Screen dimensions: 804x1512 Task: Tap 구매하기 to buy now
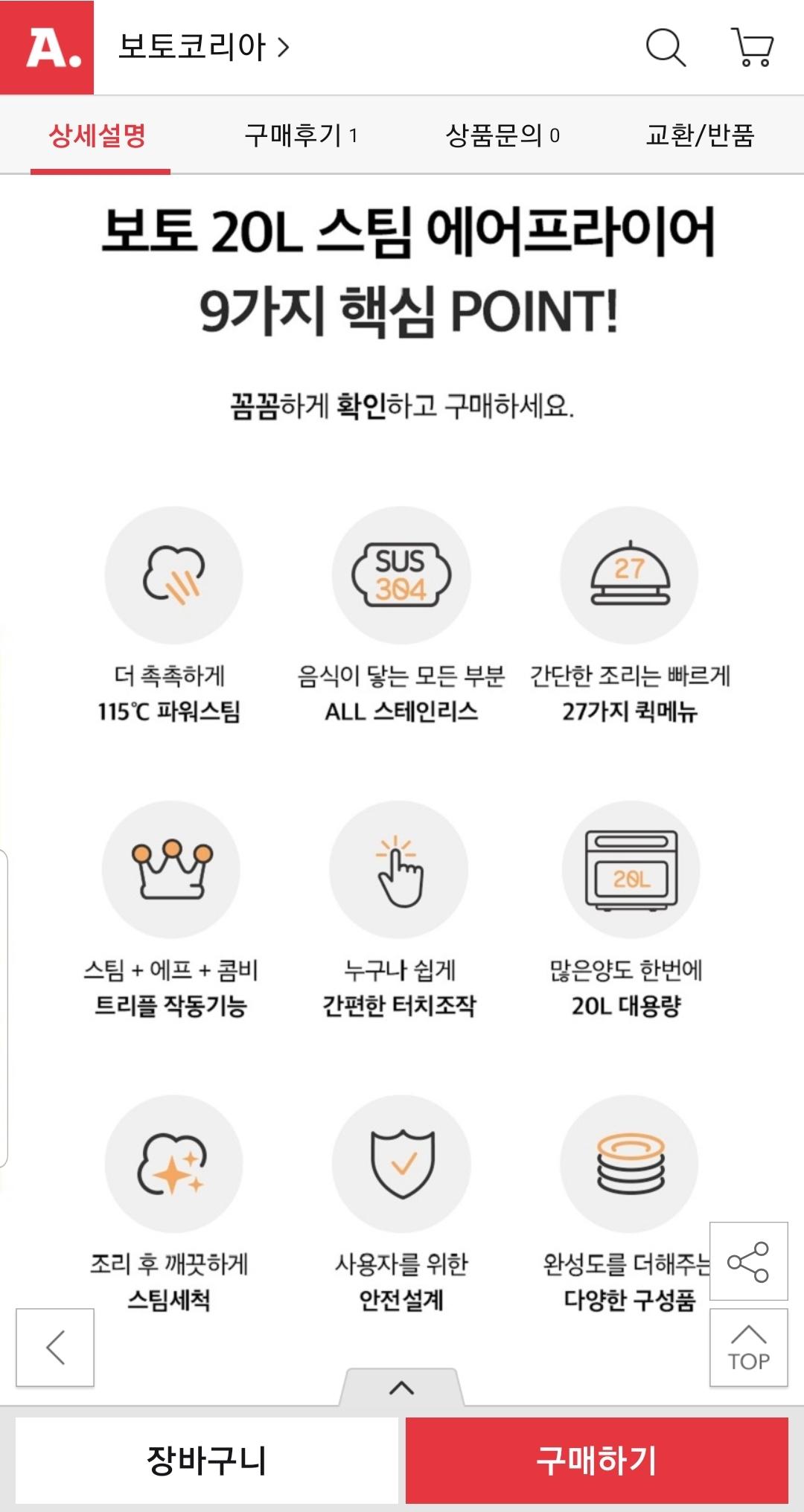pos(596,1461)
